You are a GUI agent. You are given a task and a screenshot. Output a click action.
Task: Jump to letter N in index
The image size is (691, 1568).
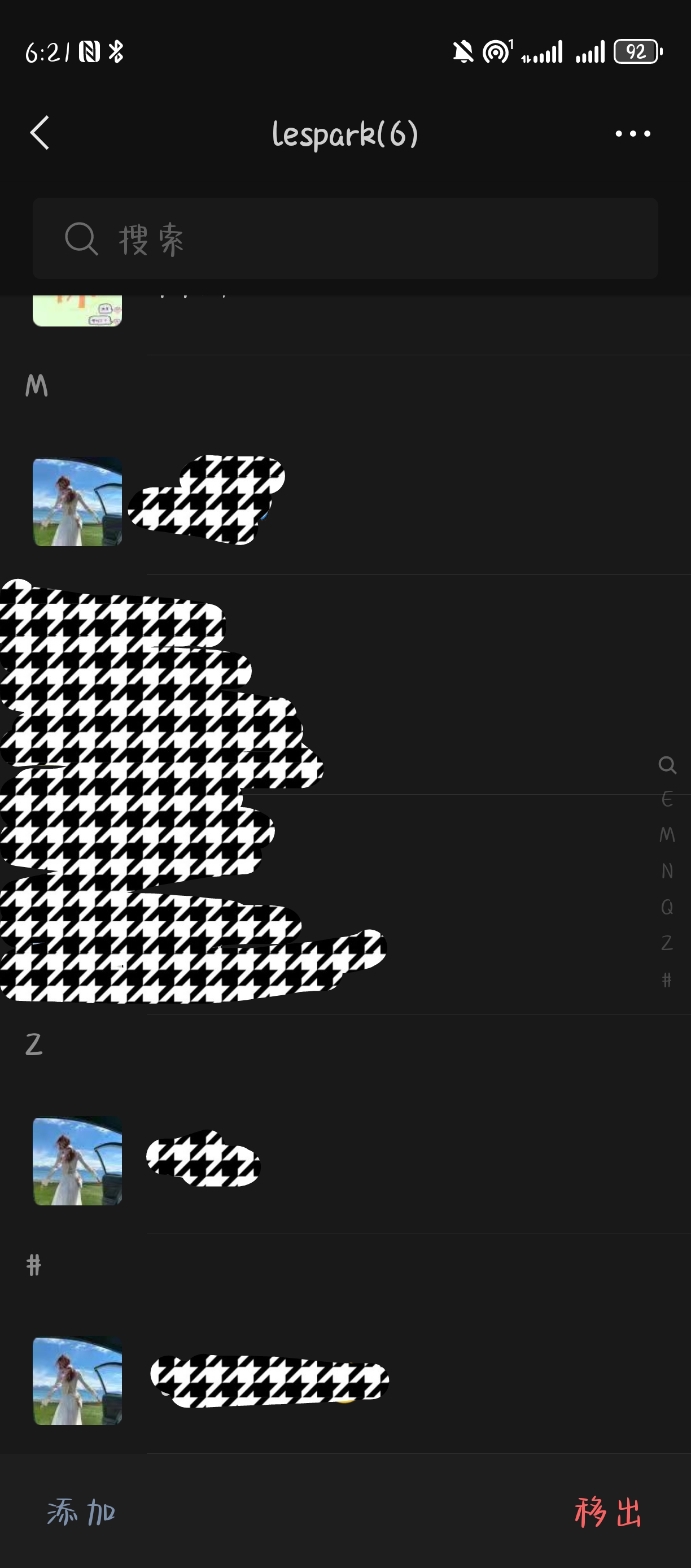pyautogui.click(x=667, y=871)
